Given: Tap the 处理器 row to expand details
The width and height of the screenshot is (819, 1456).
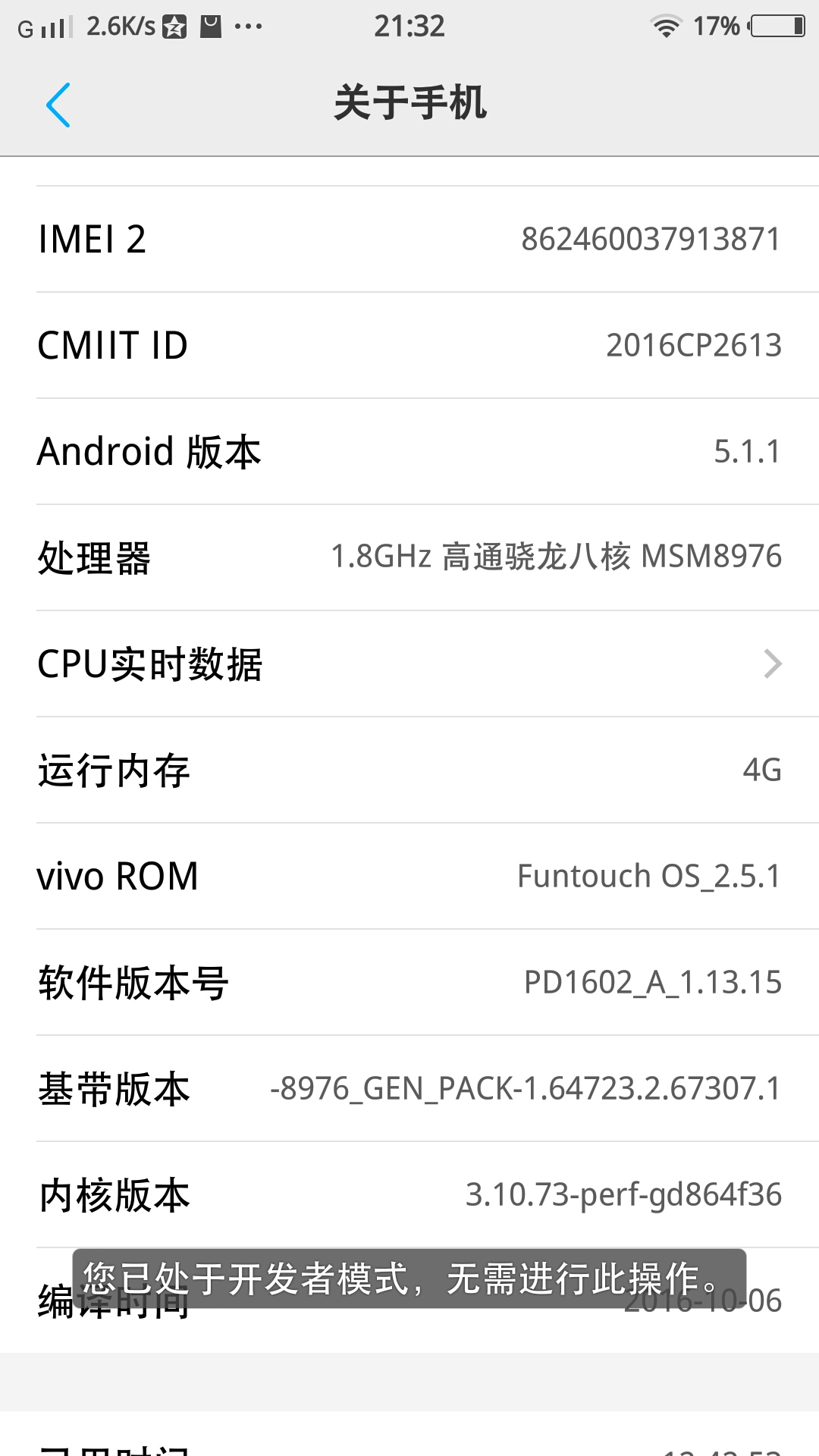Looking at the screenshot, I should tap(409, 557).
